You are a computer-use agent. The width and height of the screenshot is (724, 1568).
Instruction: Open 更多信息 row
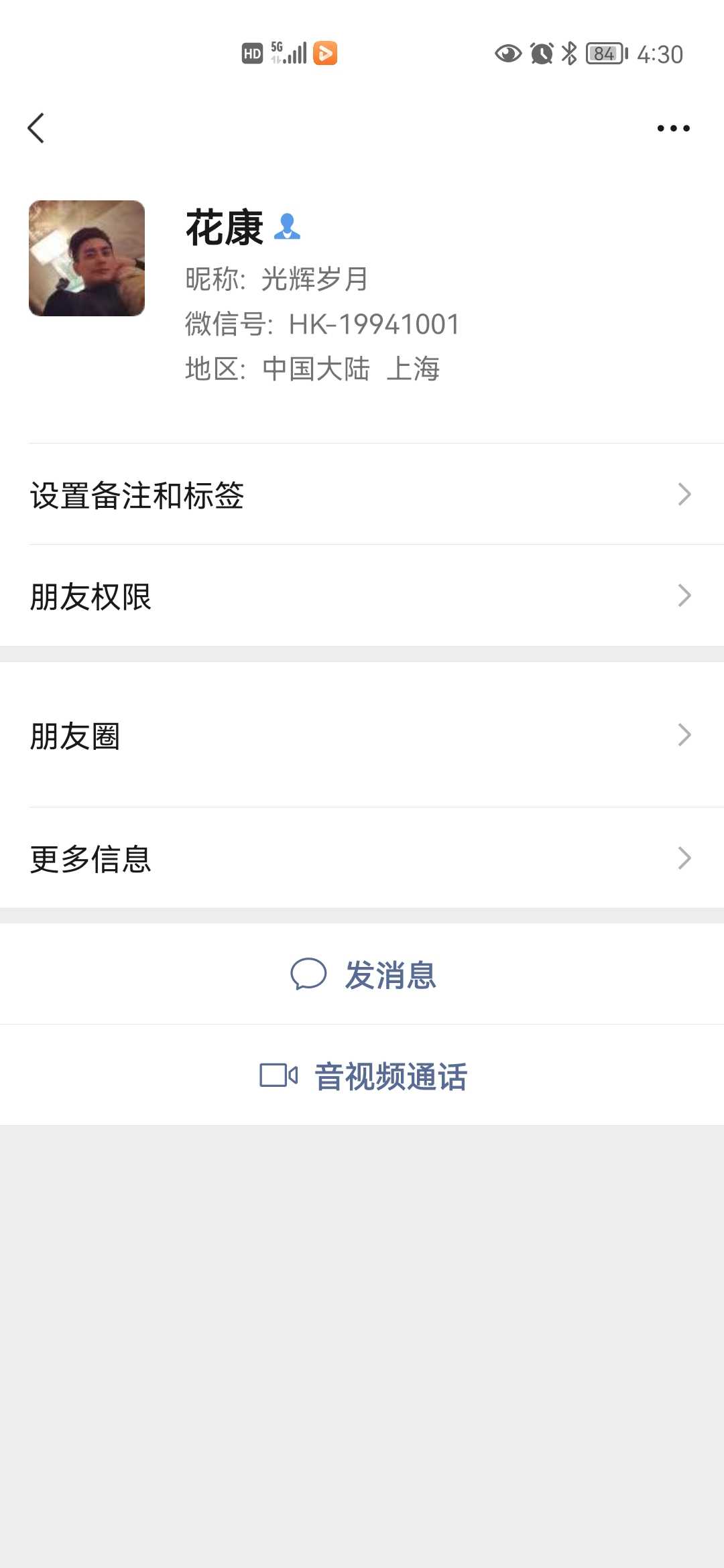(362, 858)
